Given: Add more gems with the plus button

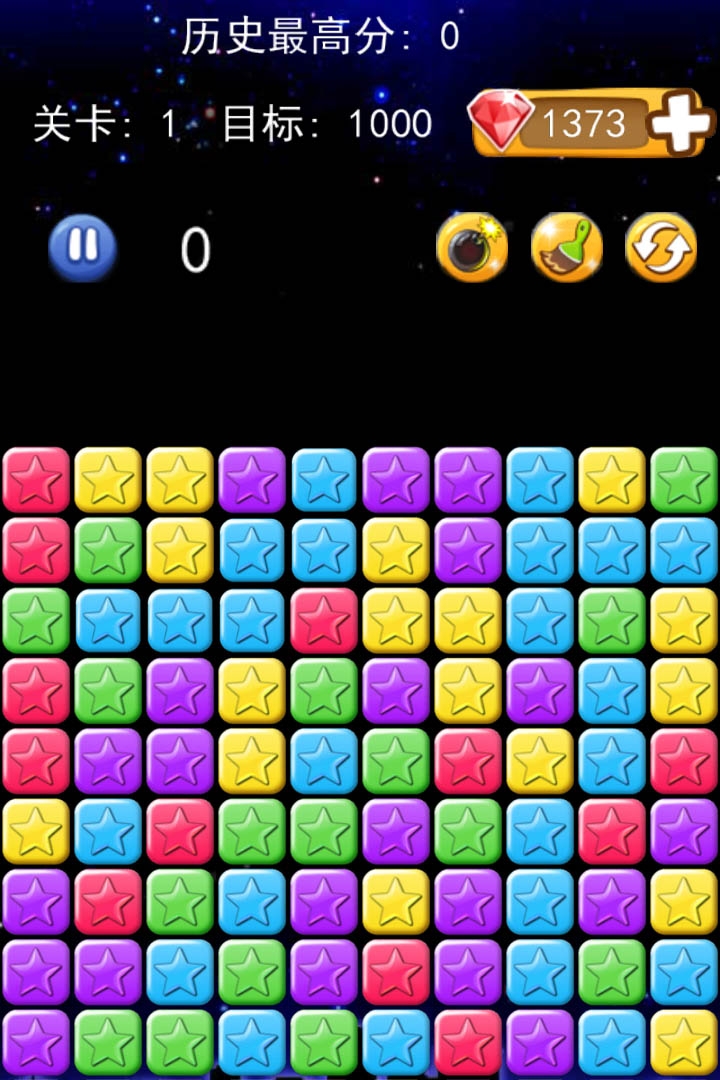Looking at the screenshot, I should tap(681, 123).
